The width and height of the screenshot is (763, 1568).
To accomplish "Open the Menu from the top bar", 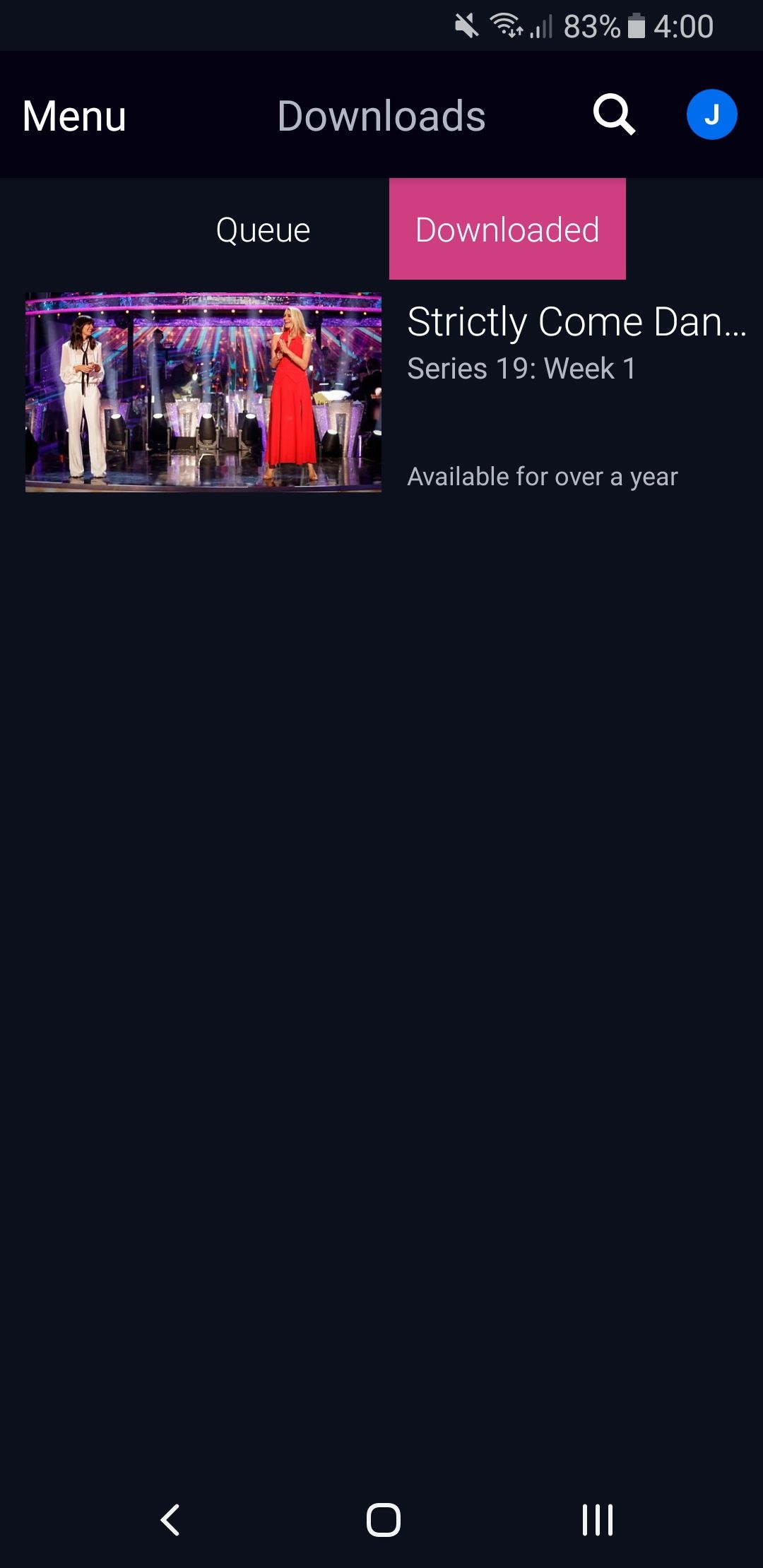I will click(73, 115).
